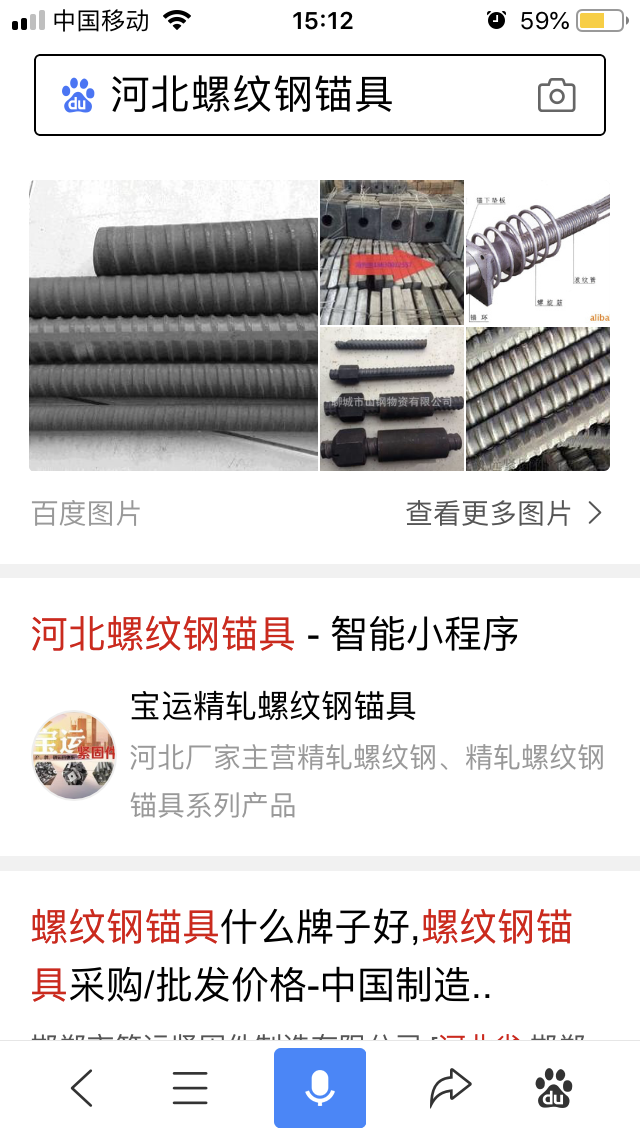
Task: Open the shiny threaded steel bars image
Action: point(538,399)
